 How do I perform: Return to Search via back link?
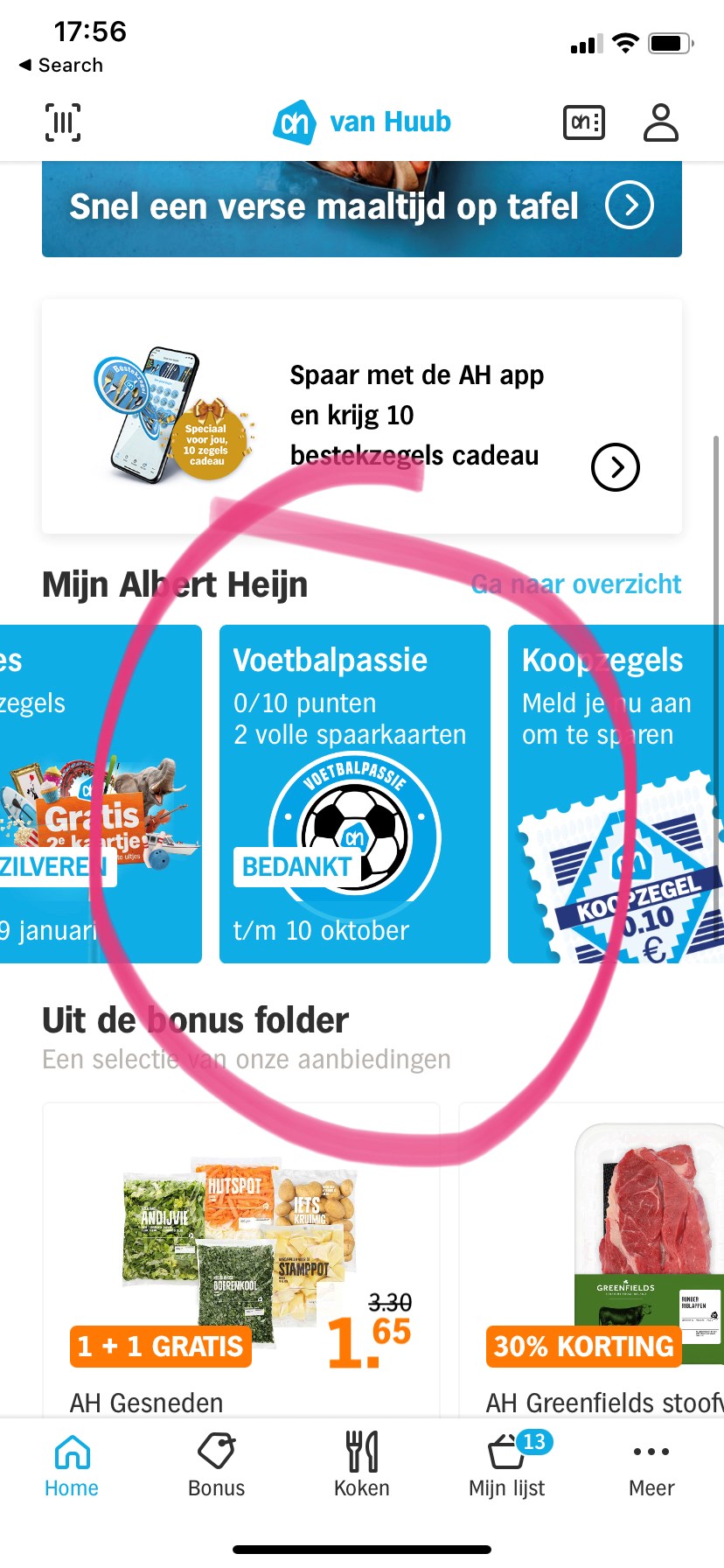point(61,66)
